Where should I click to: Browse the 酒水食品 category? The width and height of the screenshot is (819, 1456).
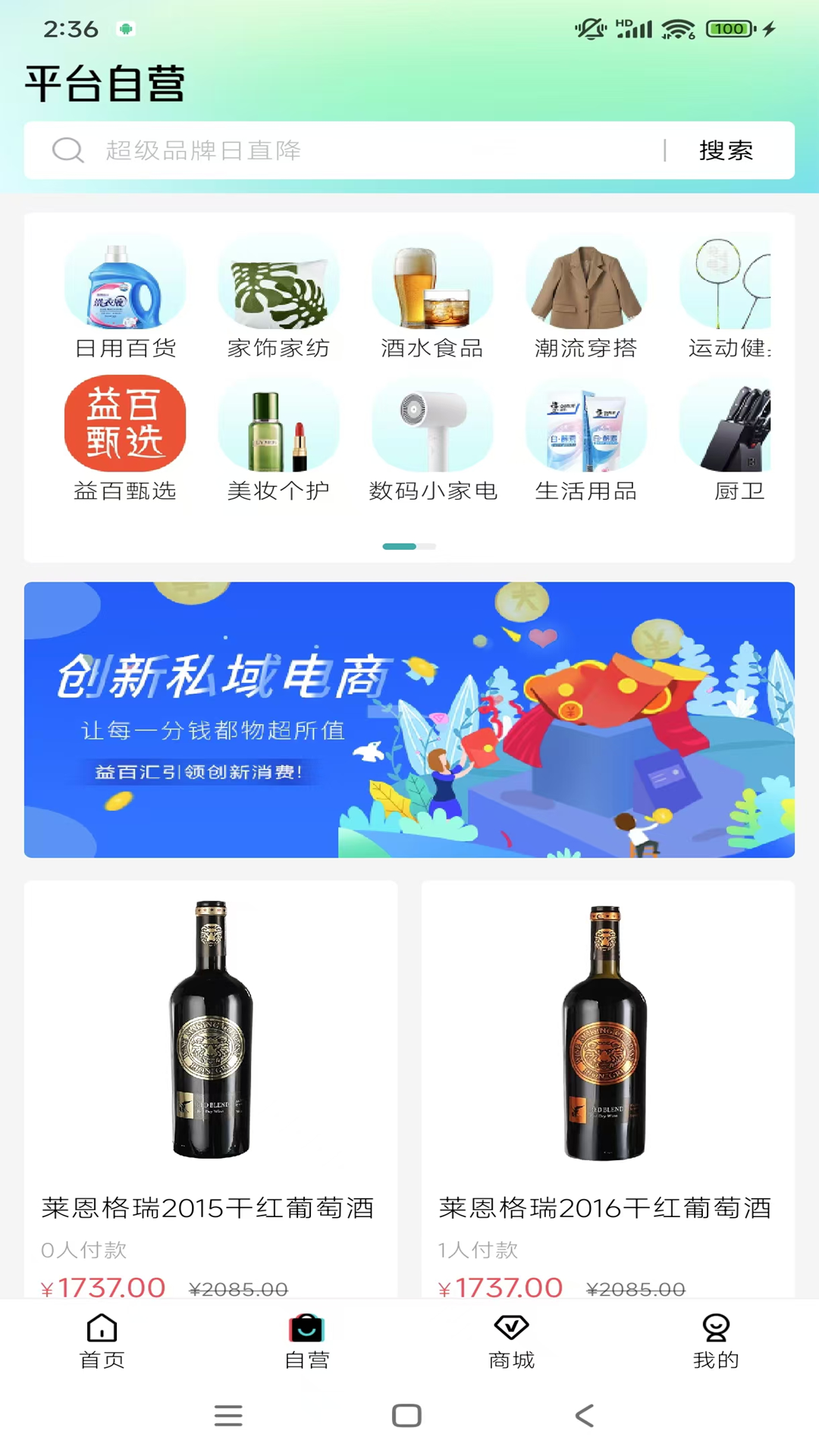click(432, 297)
